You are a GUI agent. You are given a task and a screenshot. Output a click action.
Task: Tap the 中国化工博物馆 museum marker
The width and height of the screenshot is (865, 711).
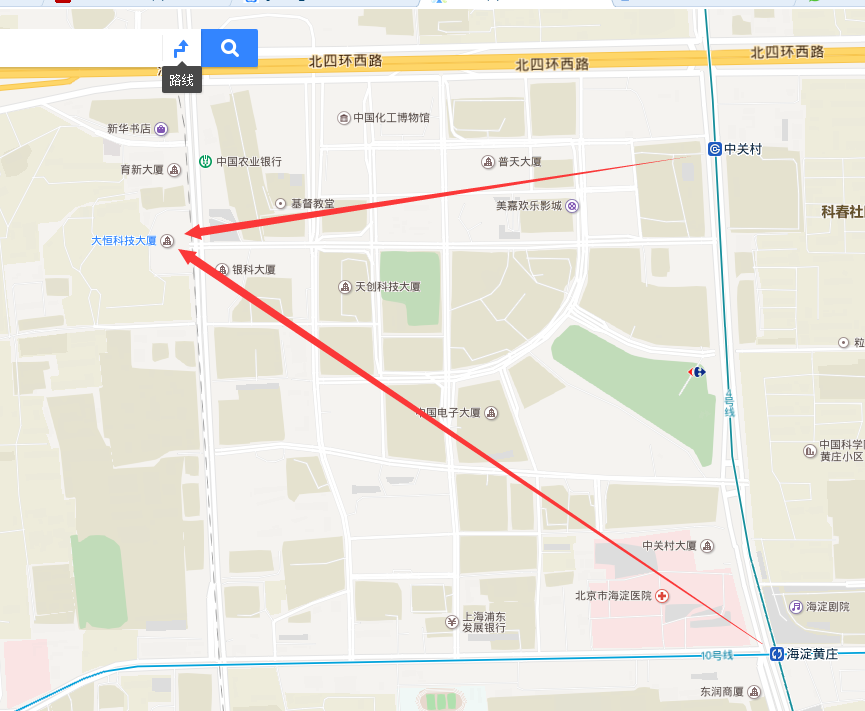pyautogui.click(x=344, y=117)
